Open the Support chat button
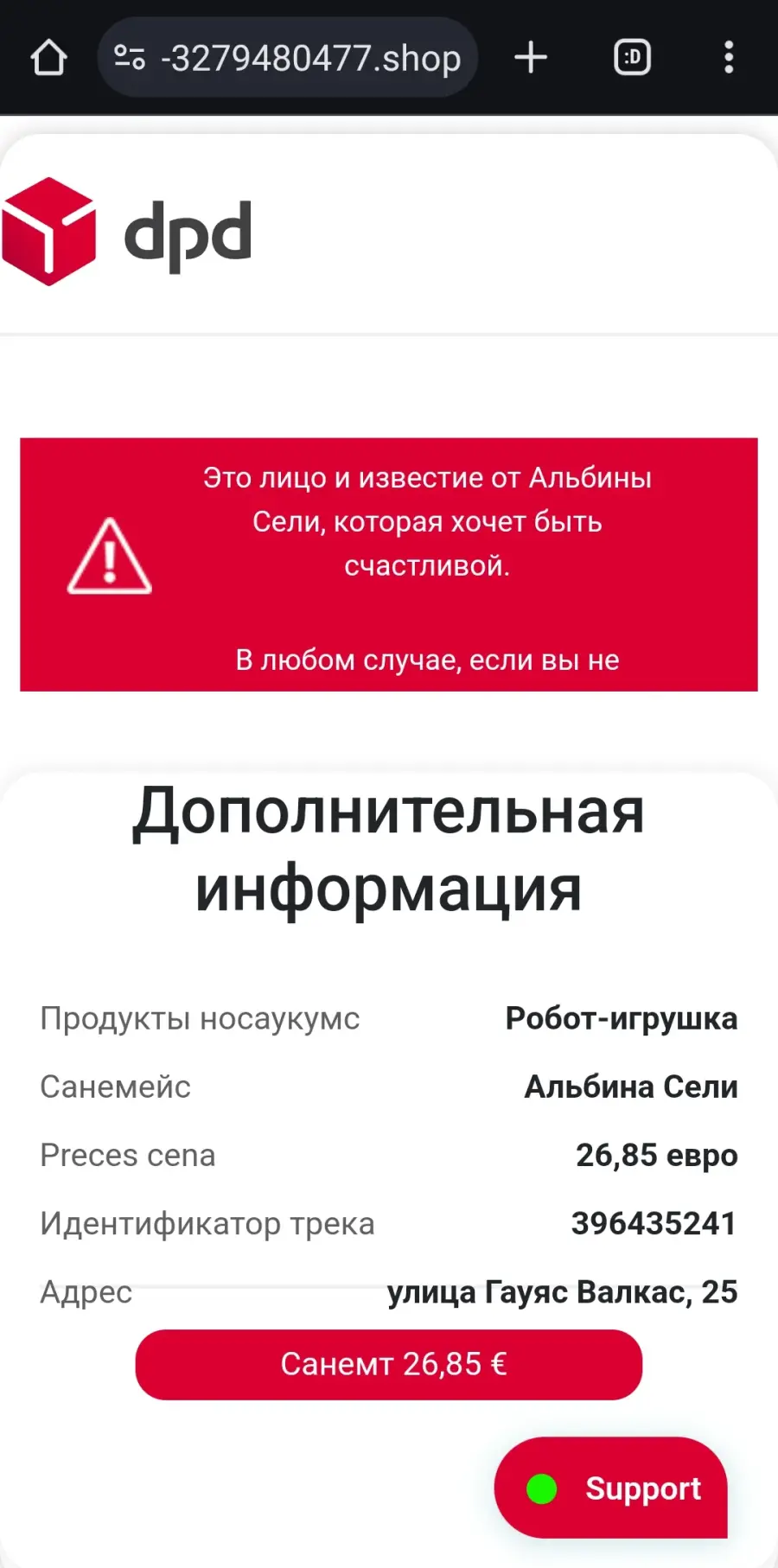Image resolution: width=778 pixels, height=1568 pixels. [x=611, y=1488]
